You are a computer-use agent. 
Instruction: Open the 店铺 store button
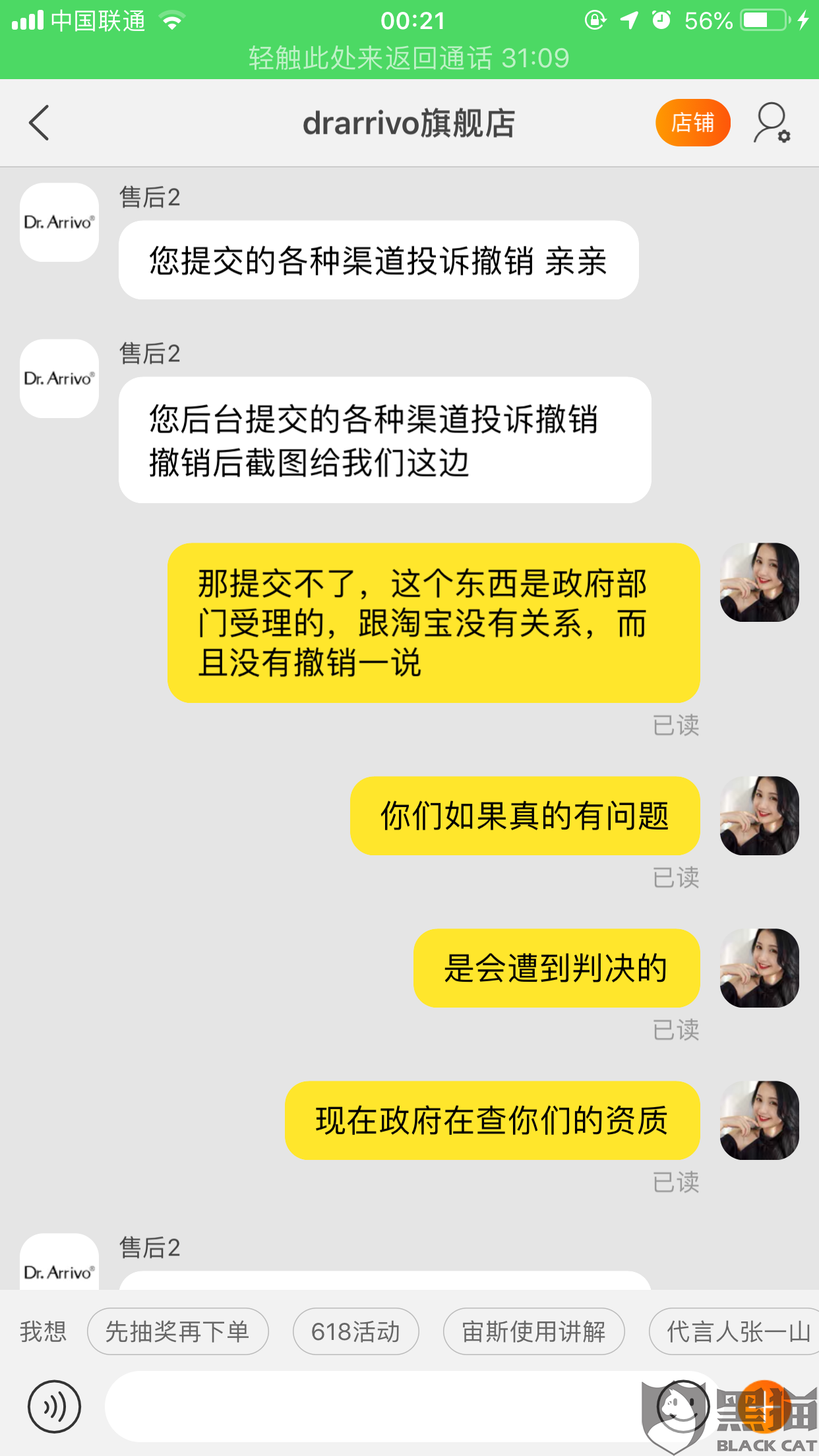692,123
